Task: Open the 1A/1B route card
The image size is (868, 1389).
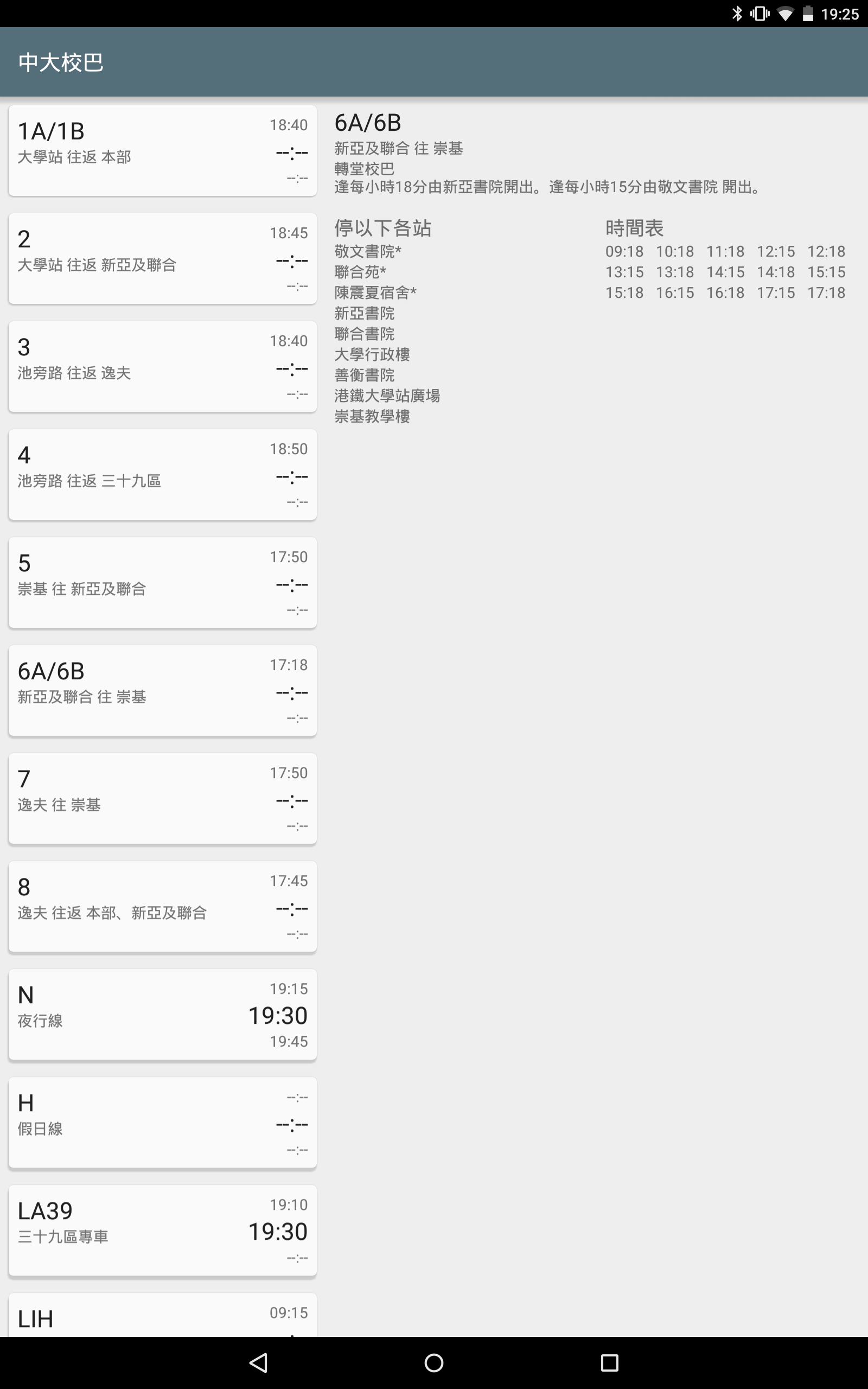Action: point(162,150)
